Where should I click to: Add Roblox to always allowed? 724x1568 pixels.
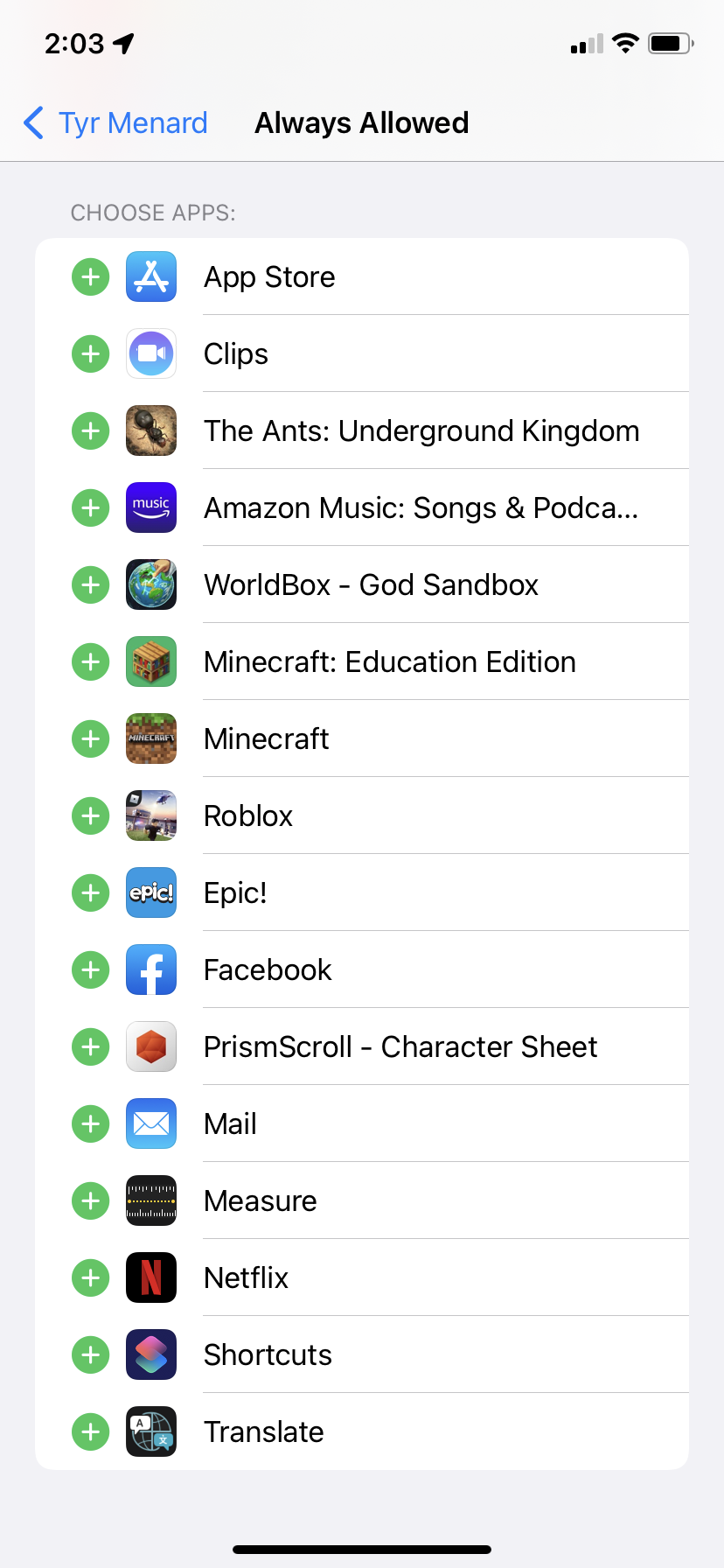pyautogui.click(x=90, y=816)
